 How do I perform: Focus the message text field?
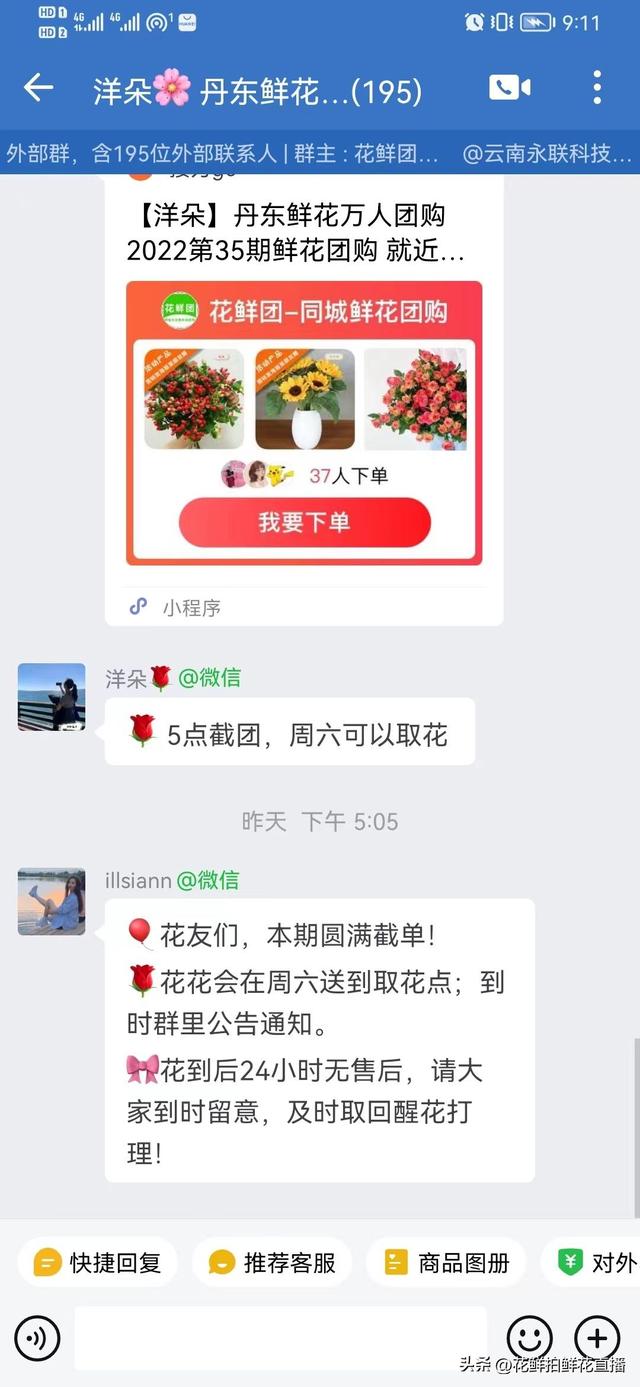[280, 1338]
